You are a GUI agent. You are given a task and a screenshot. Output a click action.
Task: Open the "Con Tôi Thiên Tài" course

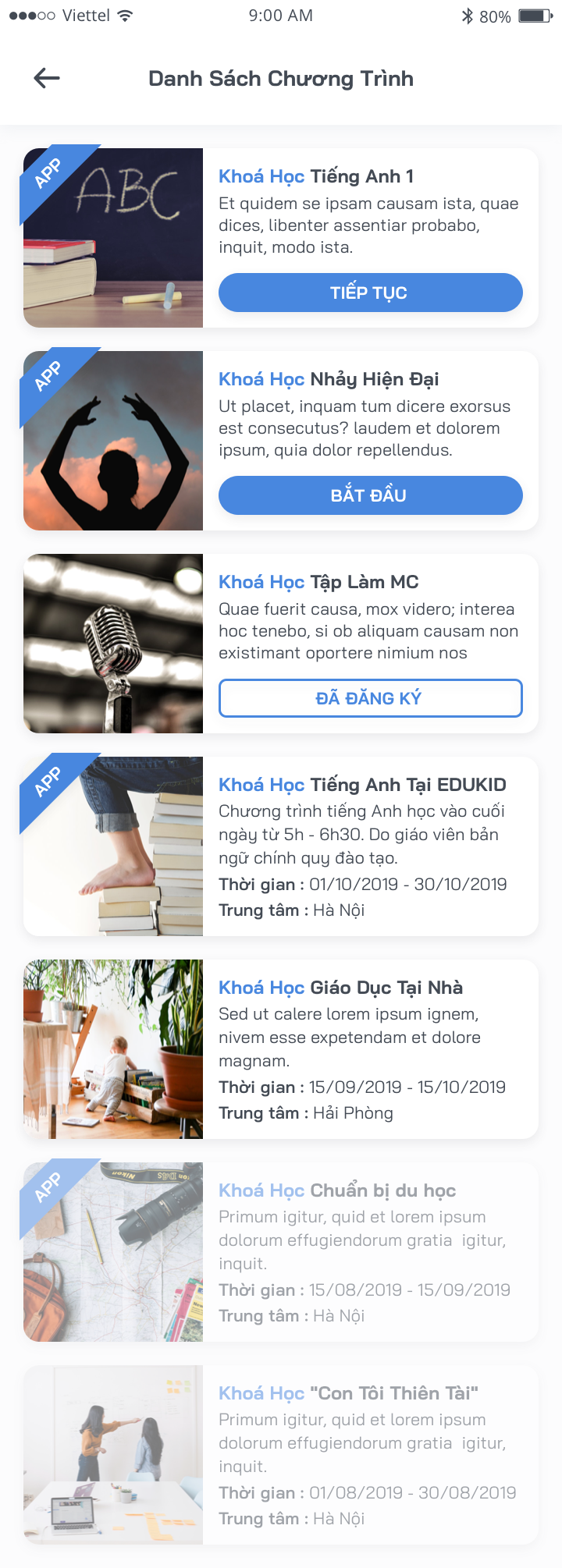tap(348, 1394)
